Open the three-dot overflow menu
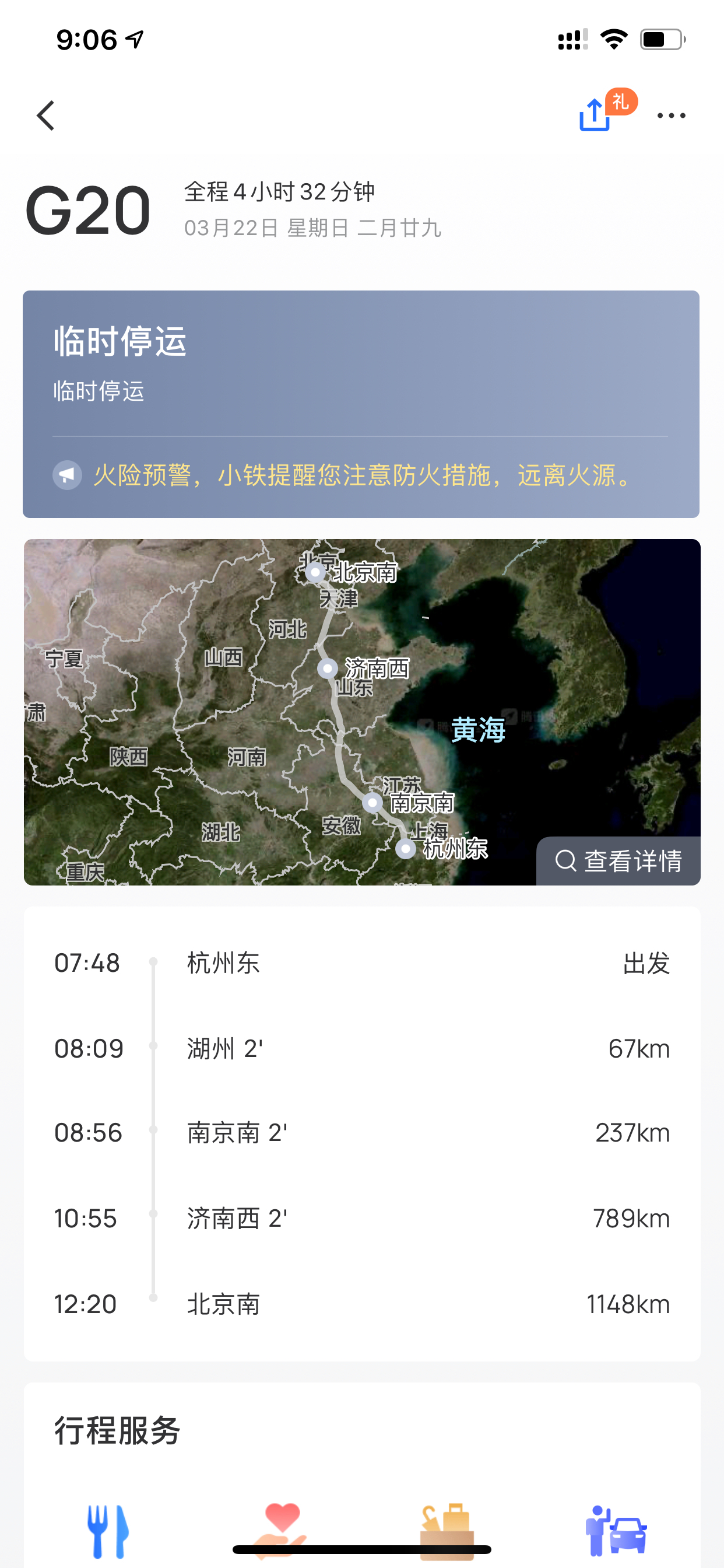Screen dimensions: 724x1568 [x=671, y=116]
